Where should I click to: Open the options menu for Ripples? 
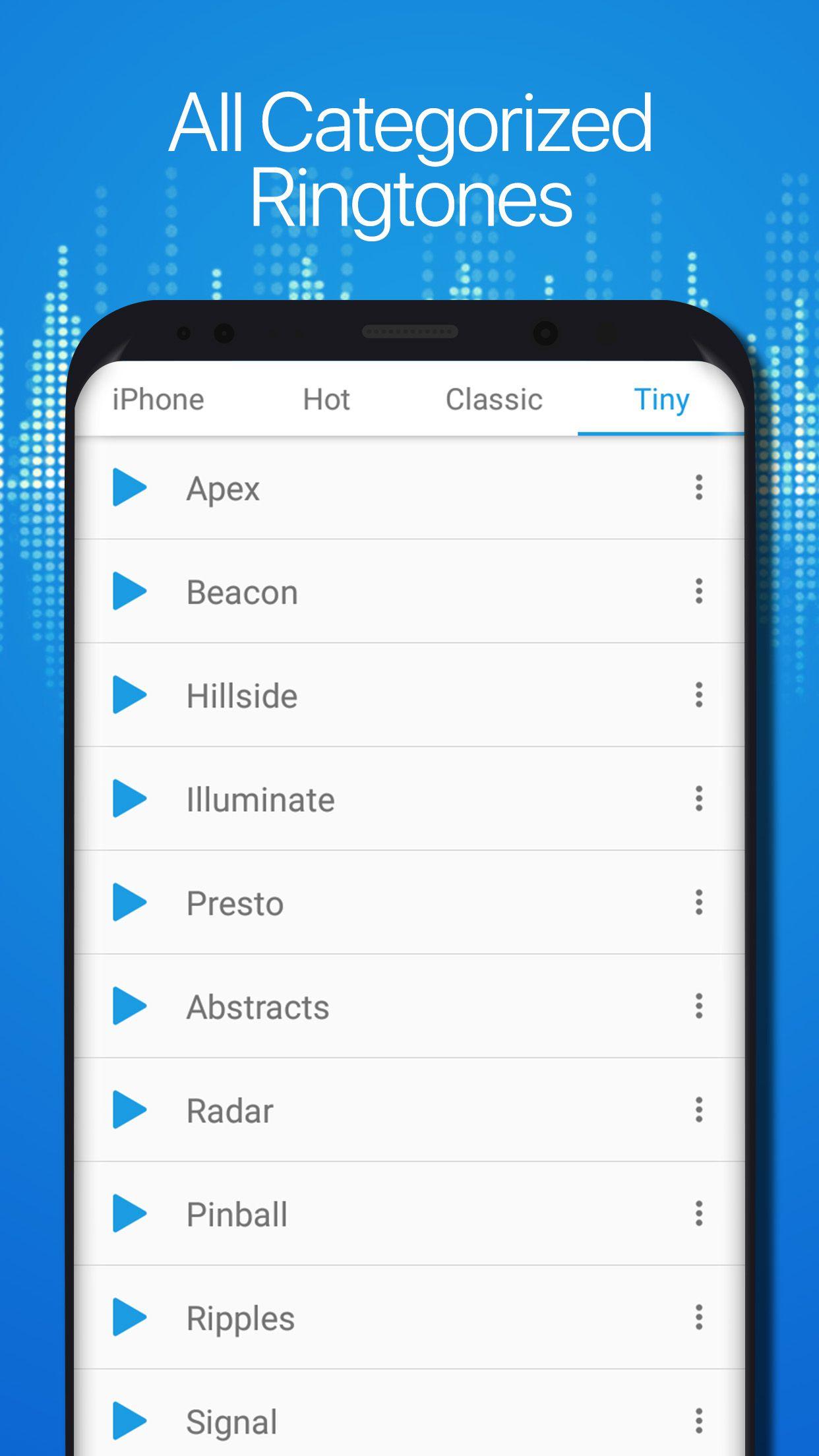(698, 1316)
